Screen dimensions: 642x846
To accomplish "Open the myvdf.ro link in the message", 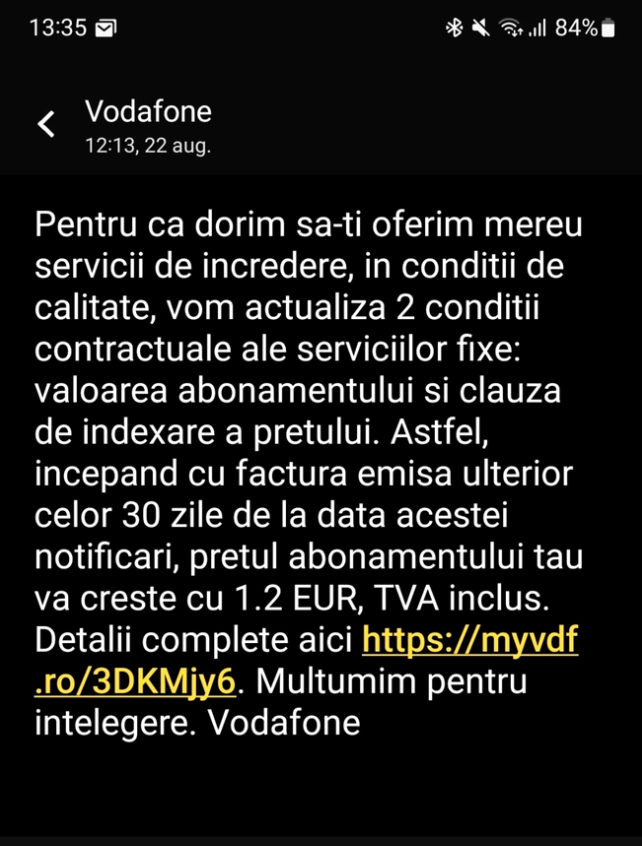I will (x=469, y=639).
